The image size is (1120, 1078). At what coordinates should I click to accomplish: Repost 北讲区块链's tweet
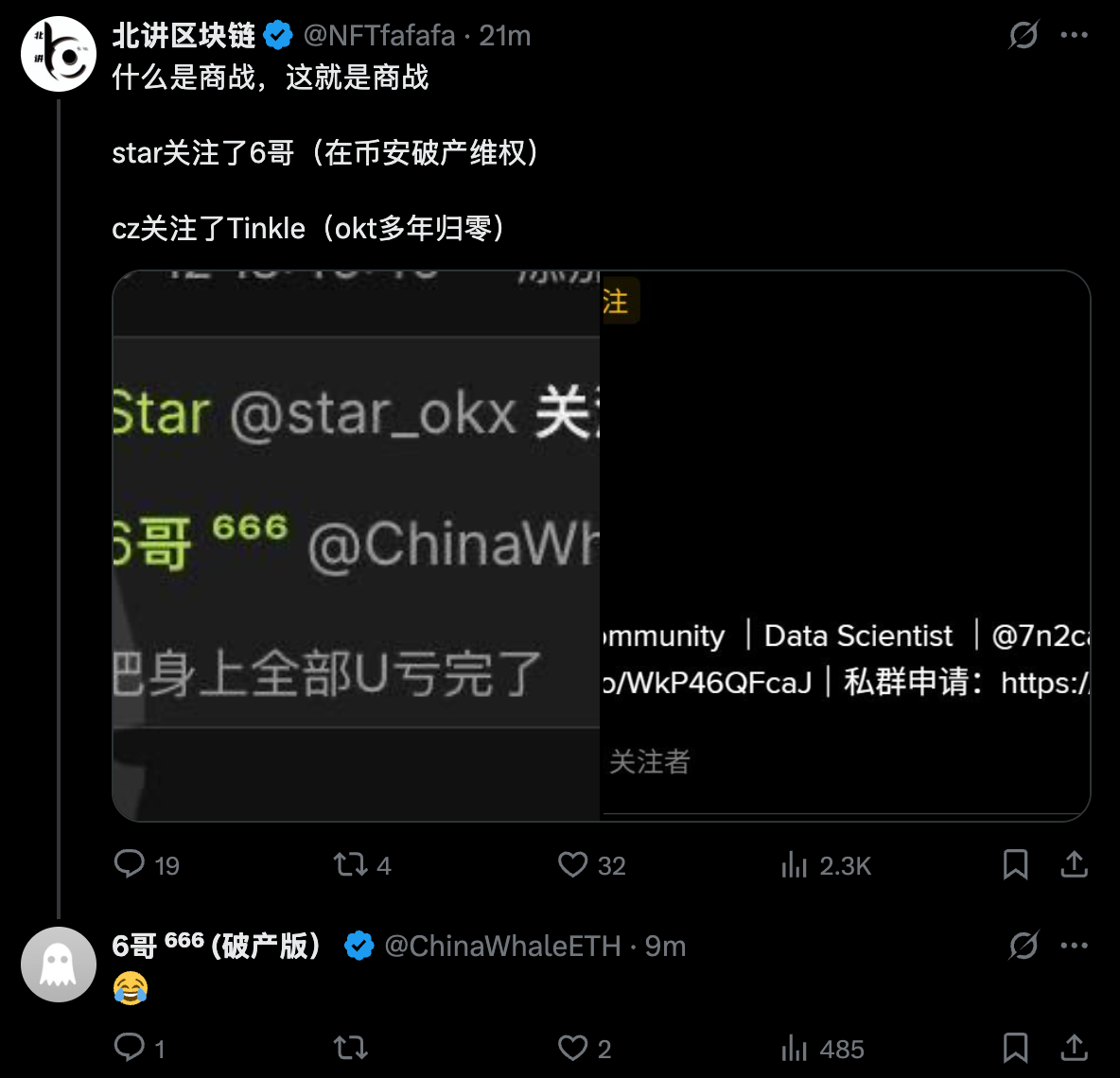tap(350, 864)
